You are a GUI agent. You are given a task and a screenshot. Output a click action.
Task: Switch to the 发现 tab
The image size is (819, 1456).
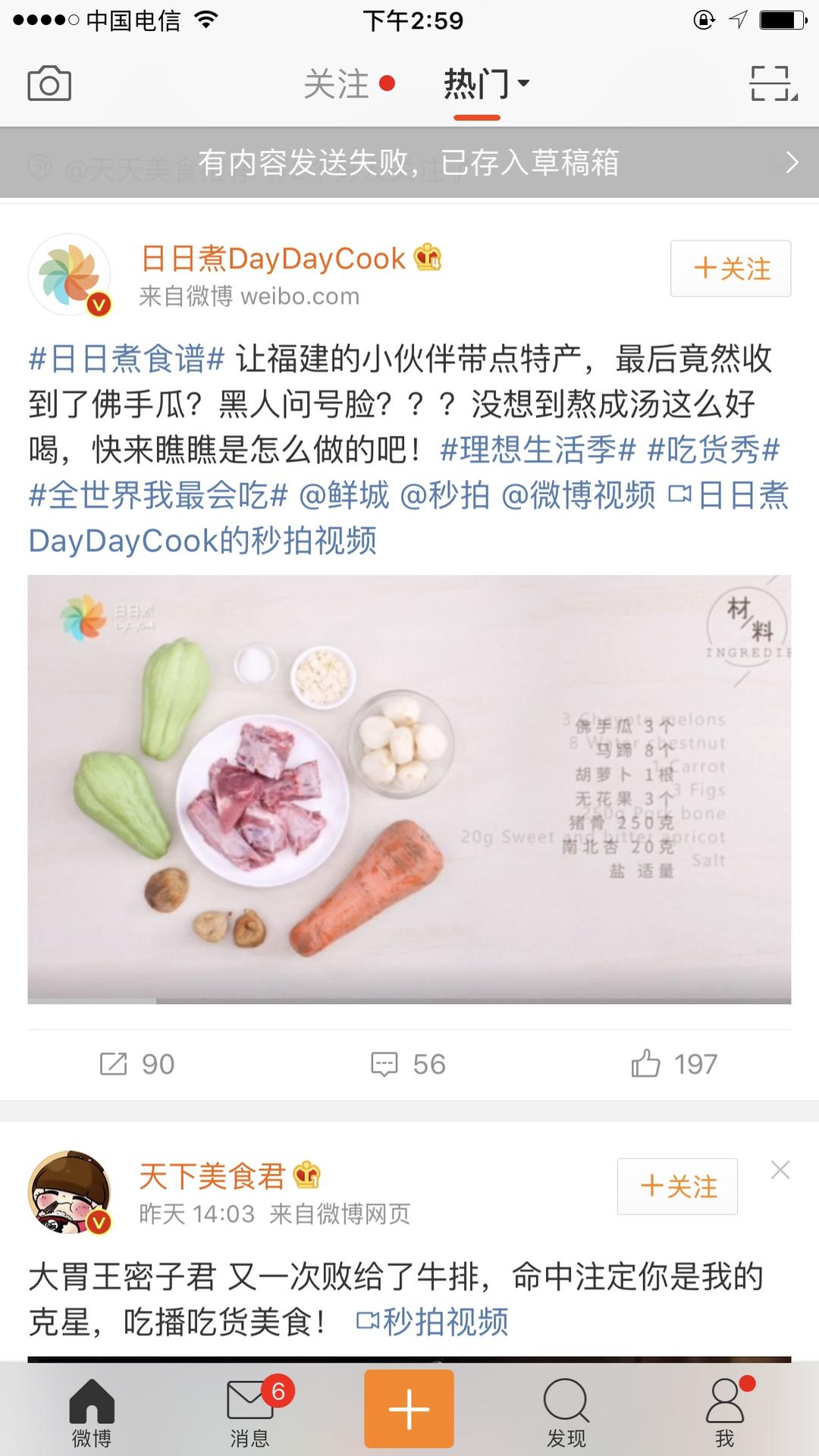tap(566, 1412)
